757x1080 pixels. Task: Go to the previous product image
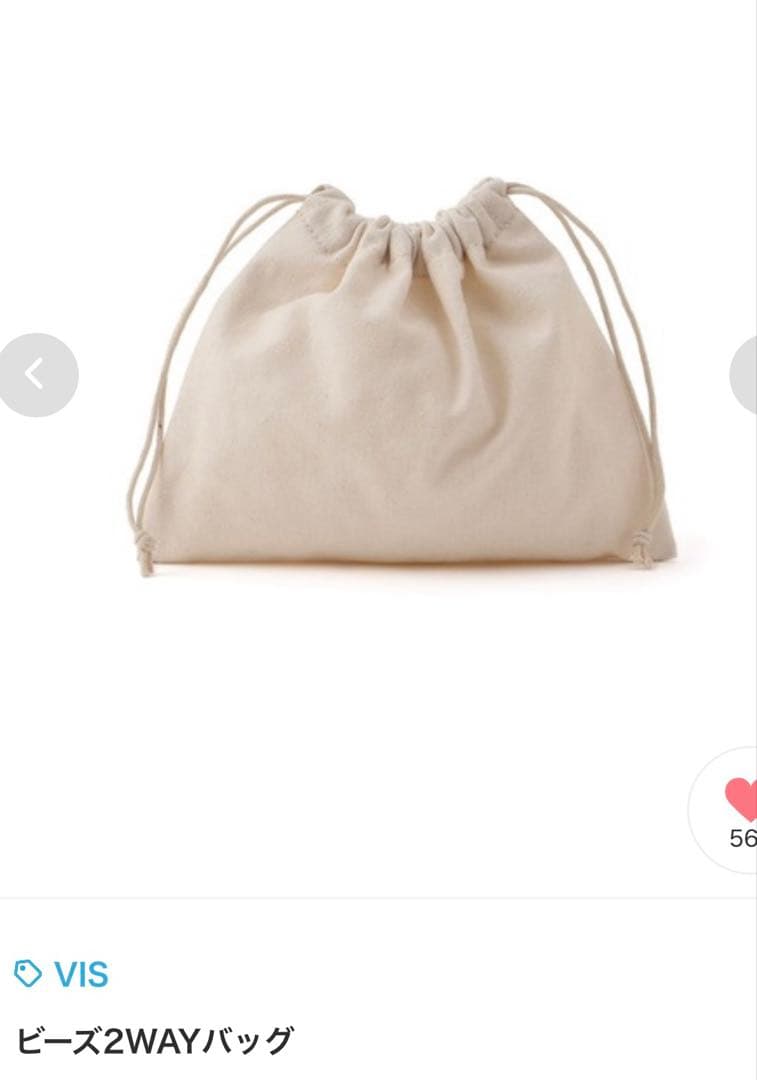pos(37,375)
